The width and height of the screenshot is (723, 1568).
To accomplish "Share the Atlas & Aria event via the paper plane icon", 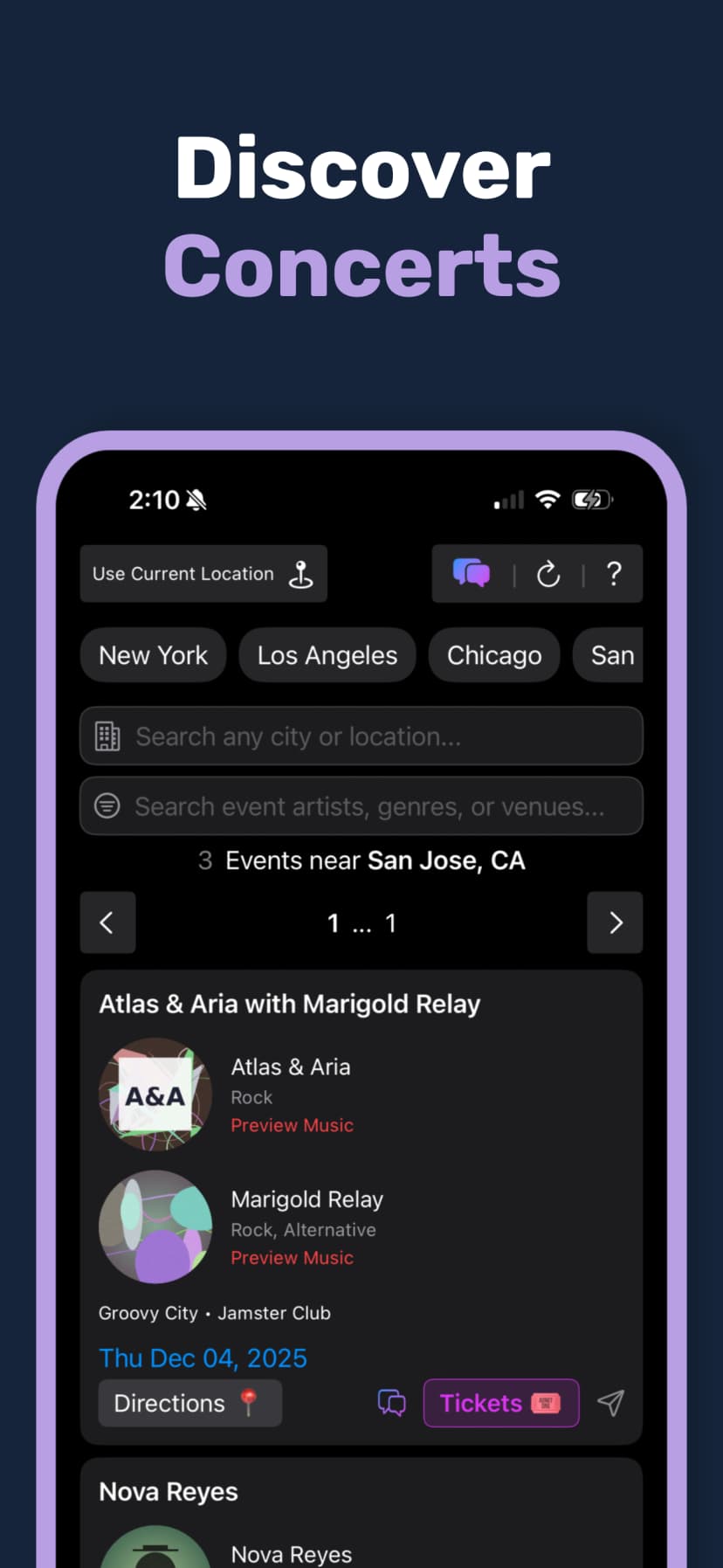I will (x=610, y=1403).
